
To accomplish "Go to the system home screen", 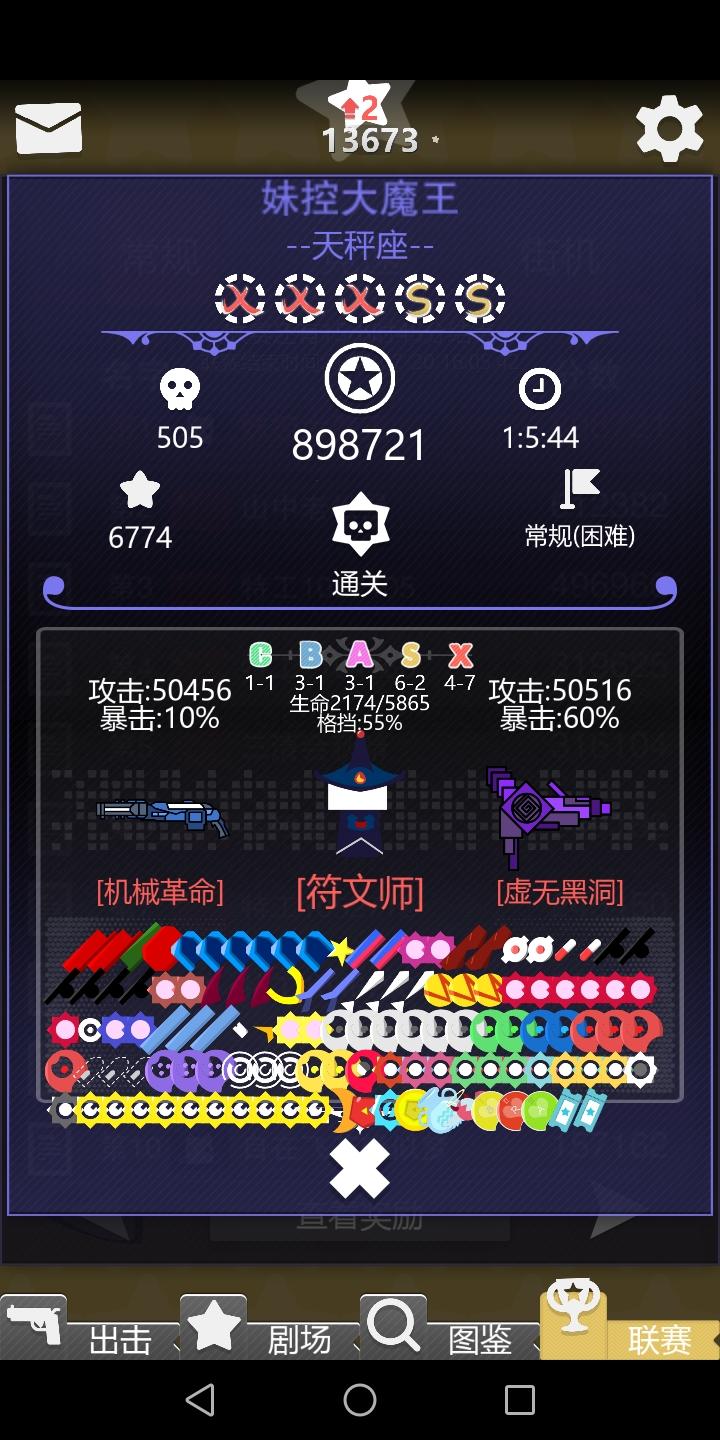I will coord(360,1400).
